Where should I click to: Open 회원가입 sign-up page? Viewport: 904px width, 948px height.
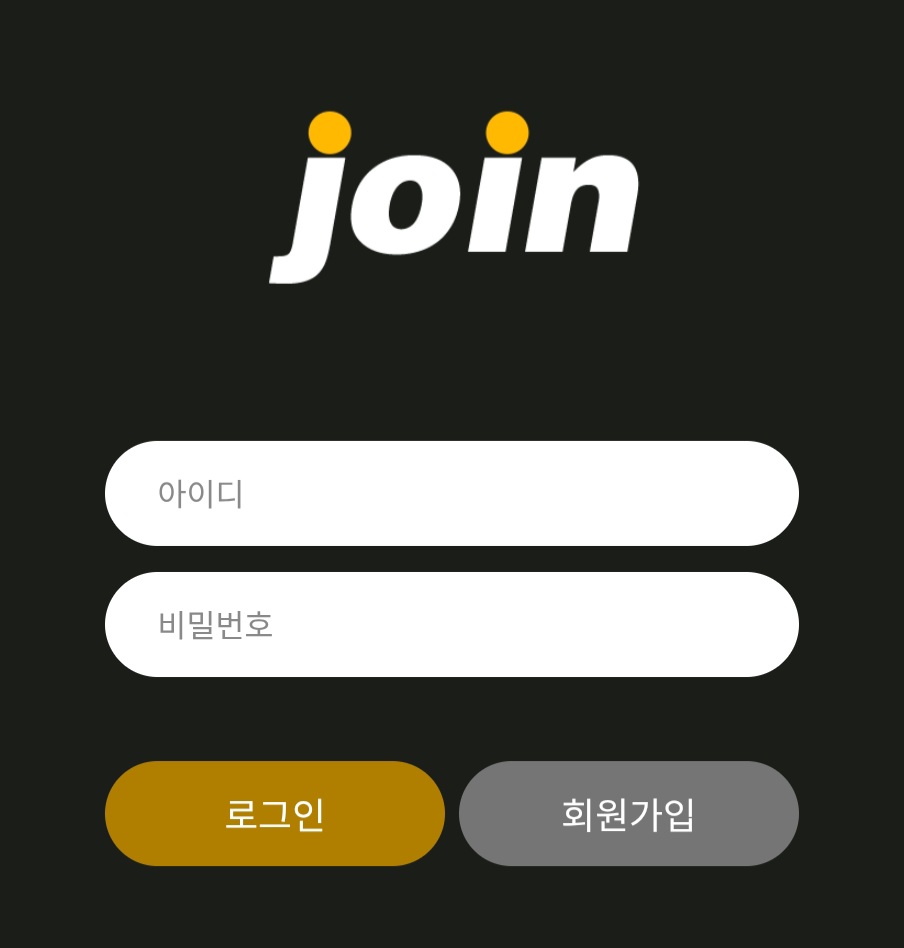pos(628,813)
